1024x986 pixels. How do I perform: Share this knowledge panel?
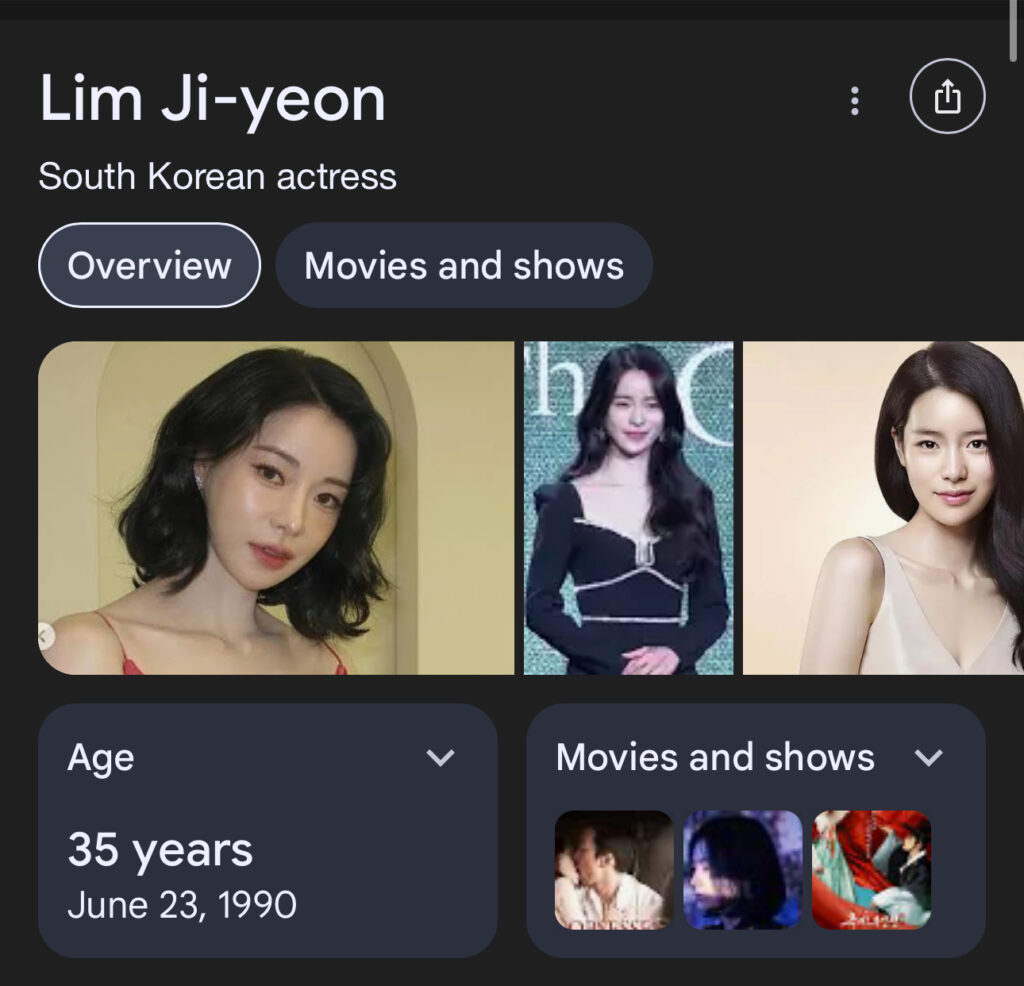(x=947, y=97)
